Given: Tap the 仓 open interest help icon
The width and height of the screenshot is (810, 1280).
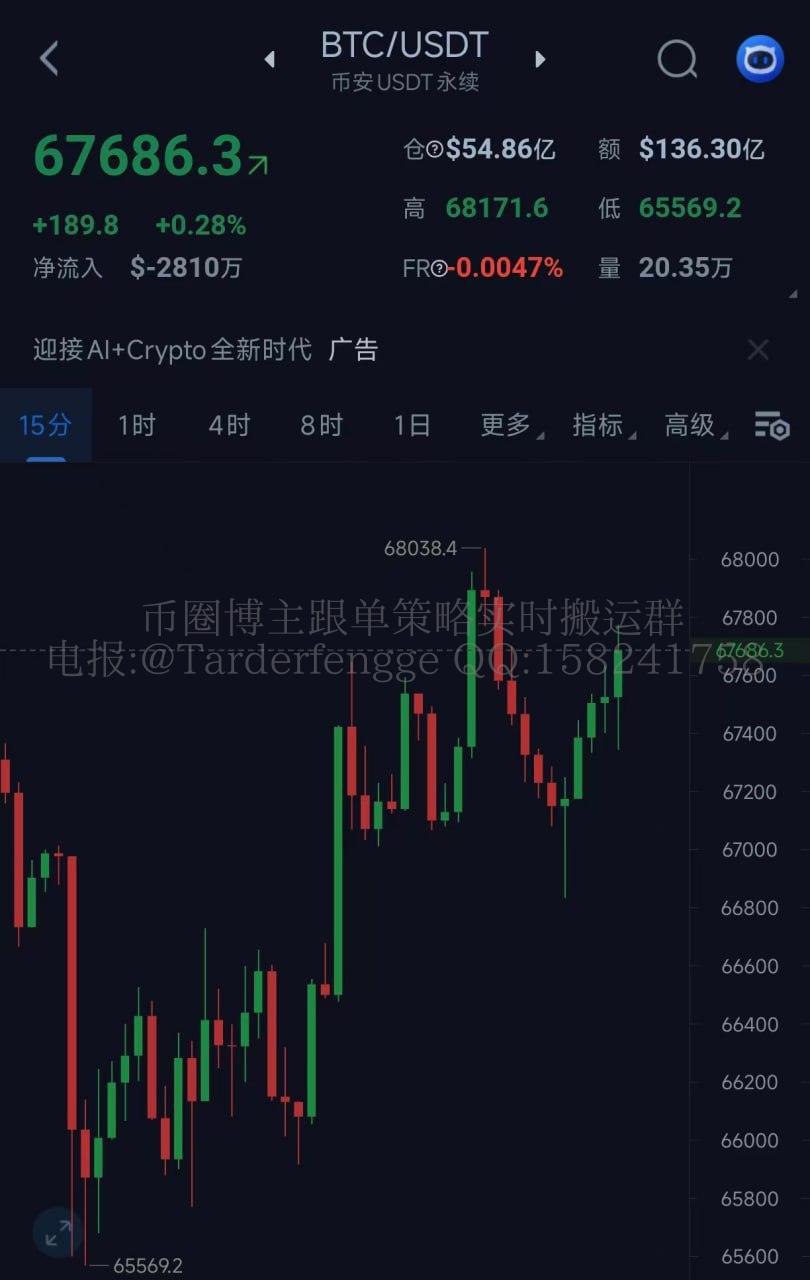Looking at the screenshot, I should (435, 150).
